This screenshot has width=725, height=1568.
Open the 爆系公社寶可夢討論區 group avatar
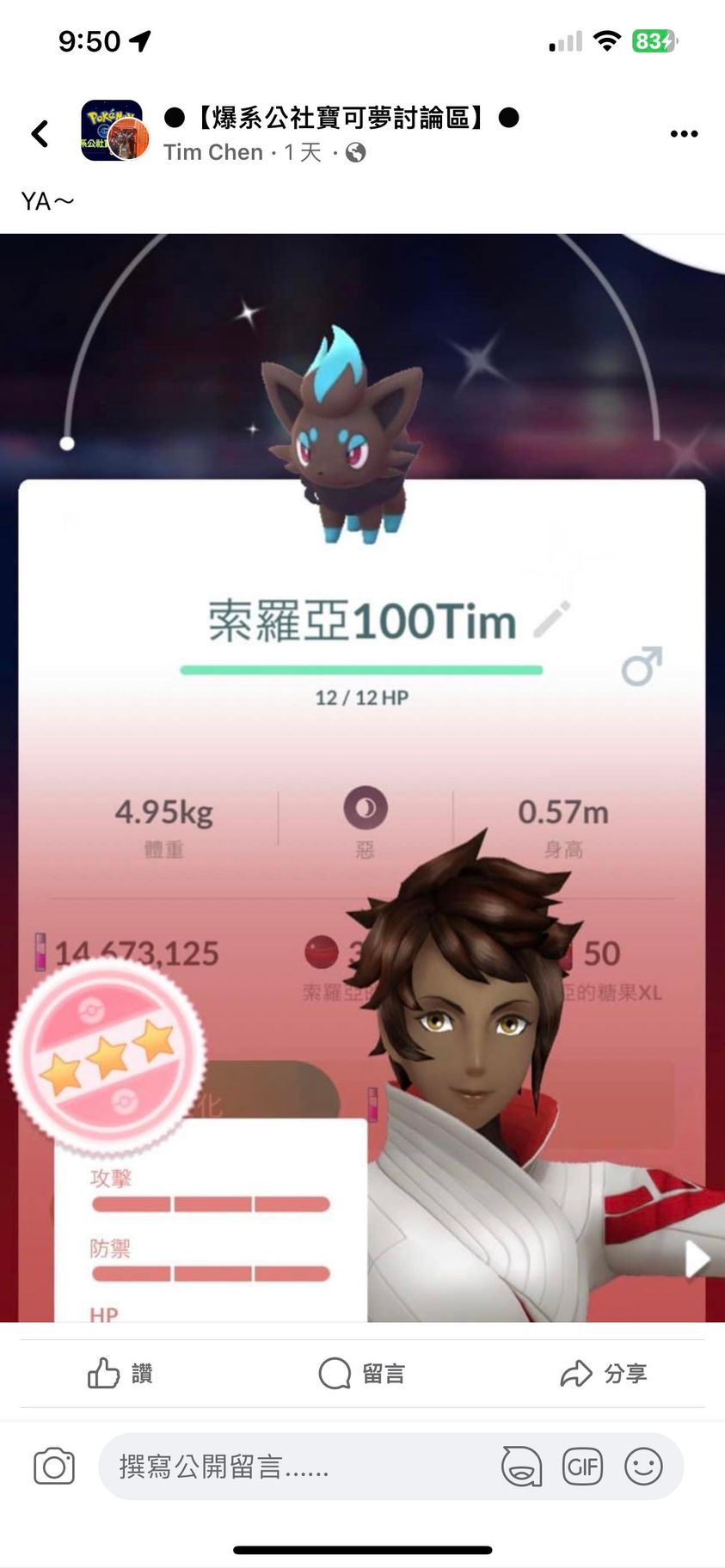click(112, 131)
